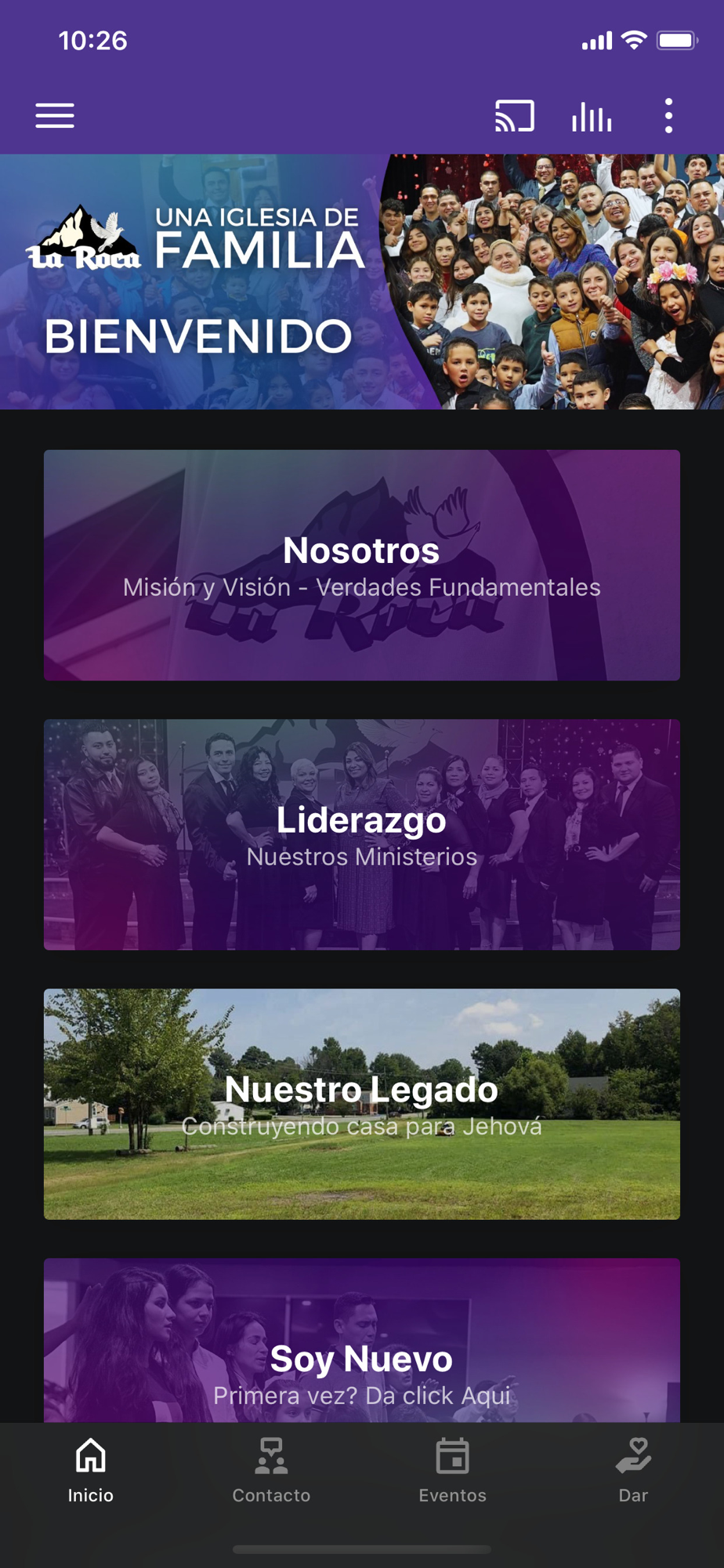Open the Nuestro Legado card
724x1568 pixels.
click(362, 1103)
